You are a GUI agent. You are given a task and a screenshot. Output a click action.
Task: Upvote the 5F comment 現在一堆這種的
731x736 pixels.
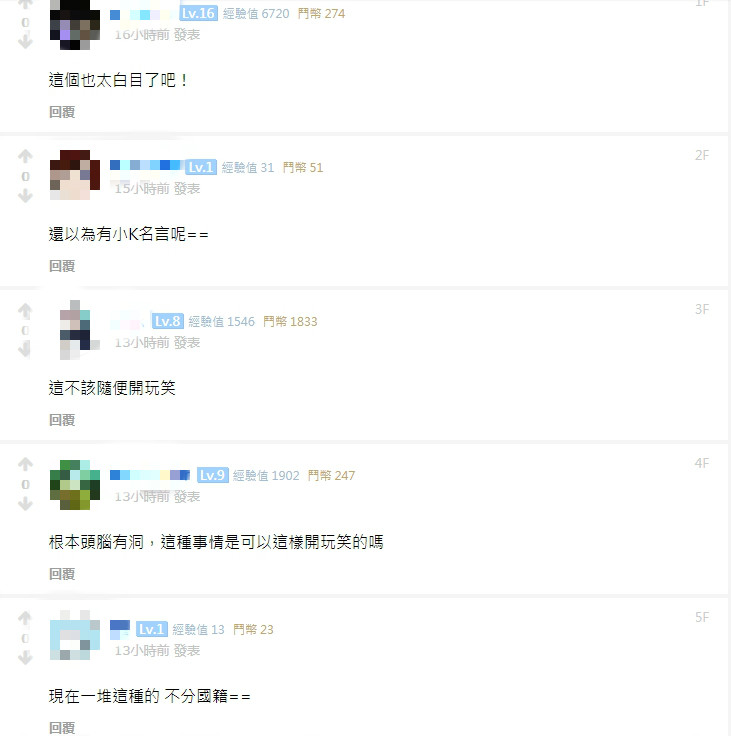(26, 619)
